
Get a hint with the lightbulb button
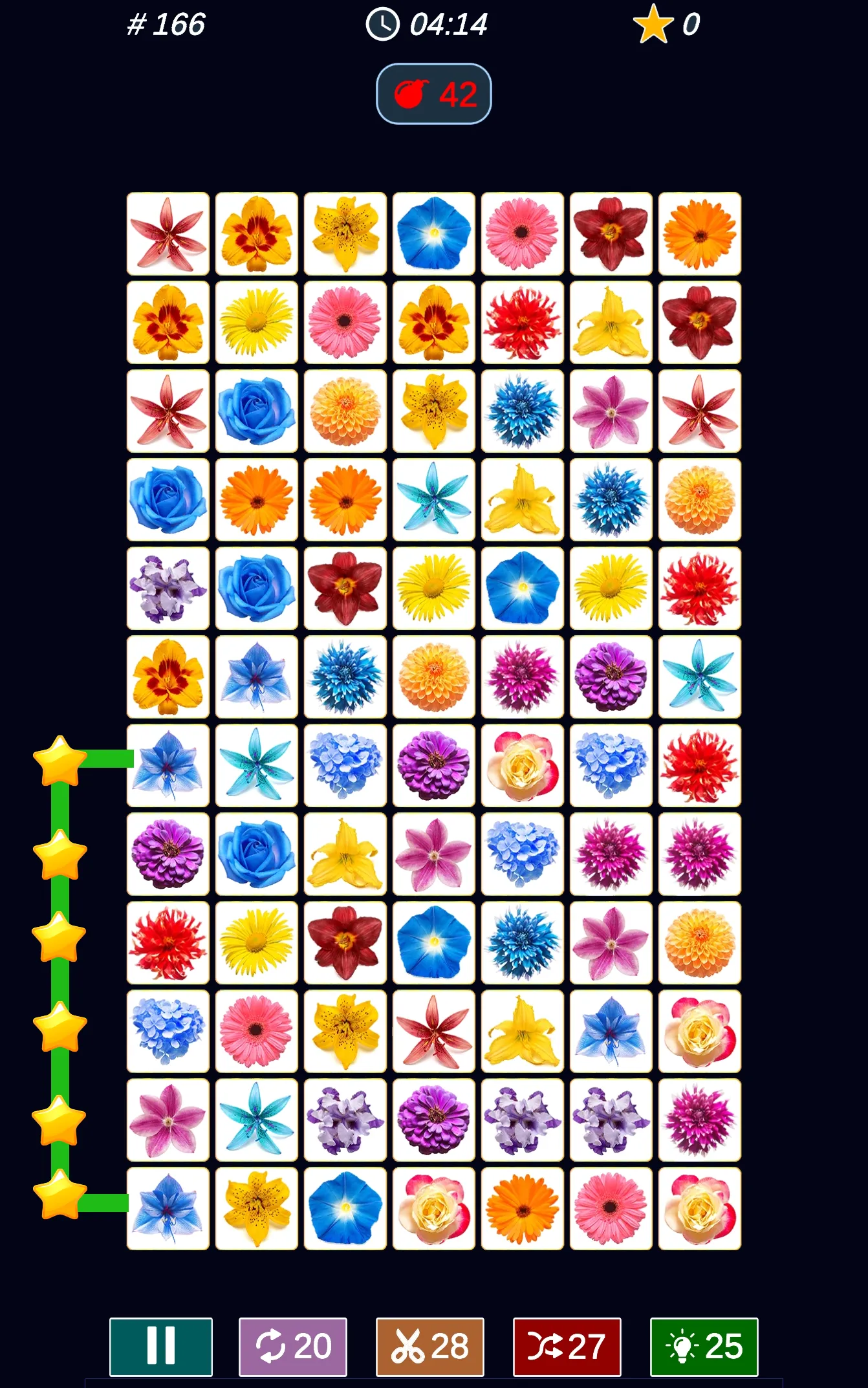(704, 1347)
